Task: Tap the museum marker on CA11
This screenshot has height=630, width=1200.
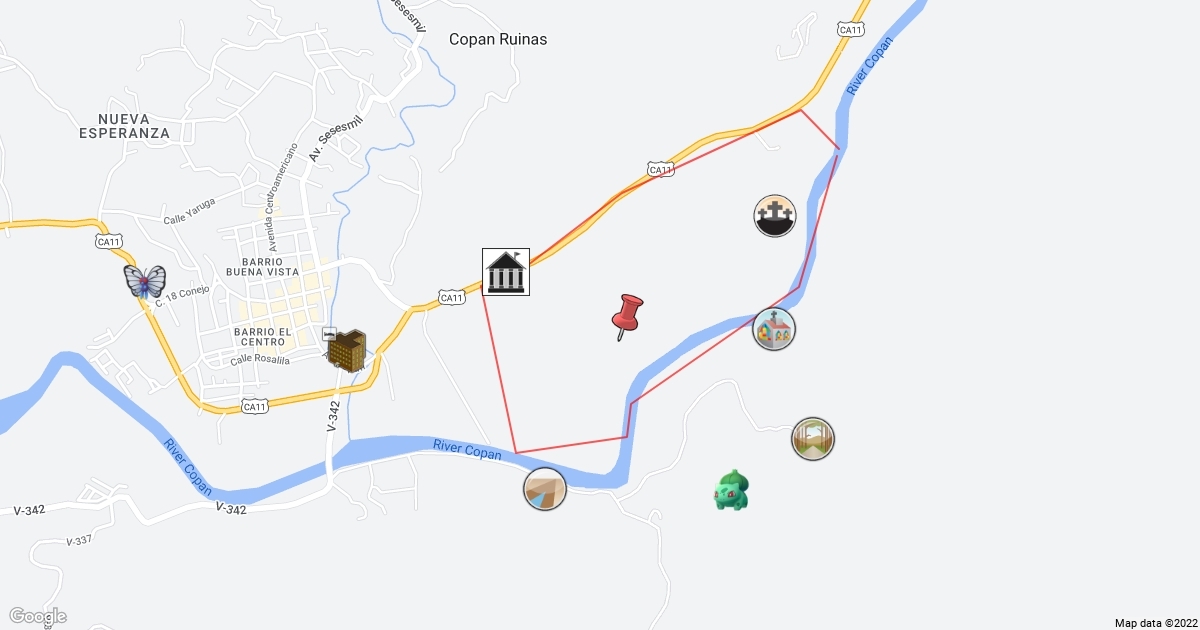Action: click(x=506, y=272)
